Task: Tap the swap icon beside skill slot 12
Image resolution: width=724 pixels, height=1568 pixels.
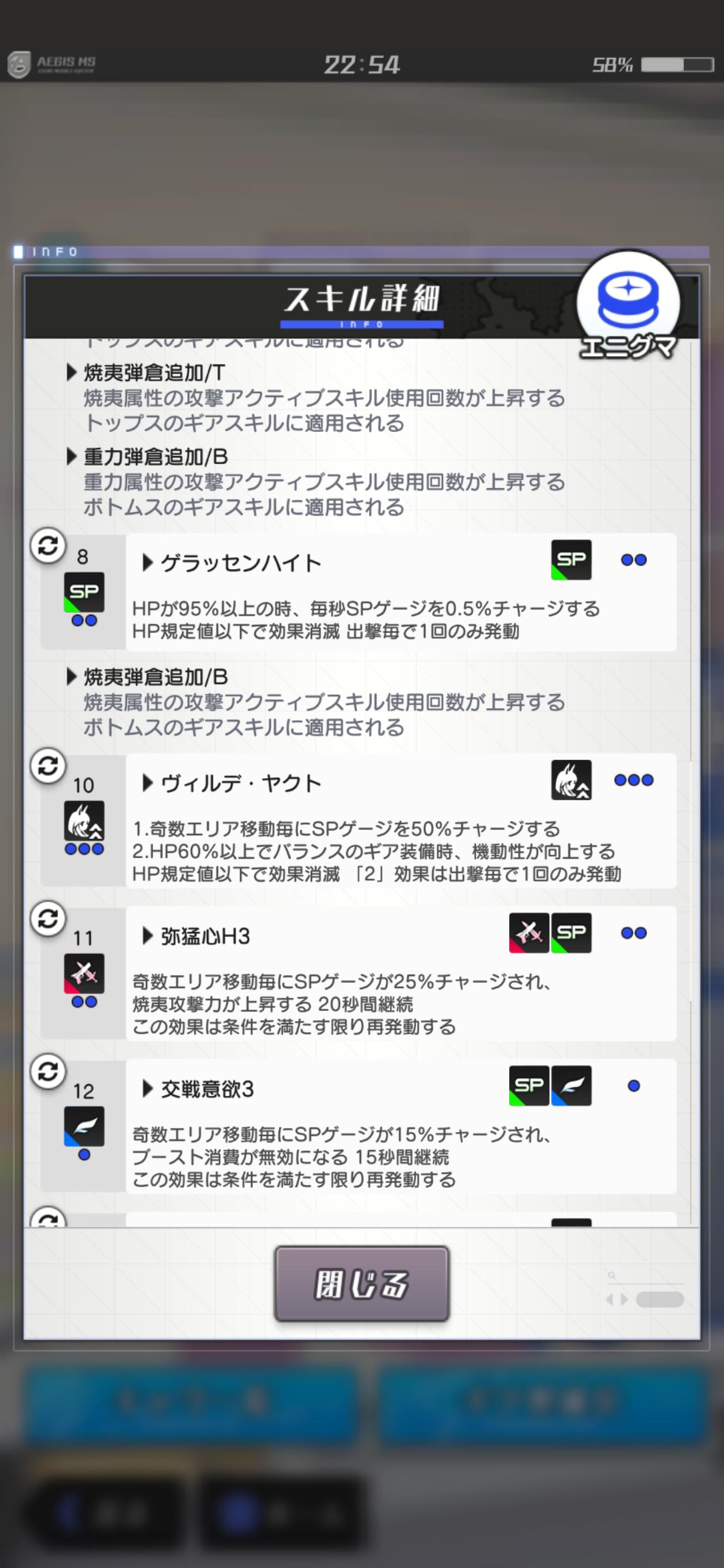Action: click(x=48, y=1071)
